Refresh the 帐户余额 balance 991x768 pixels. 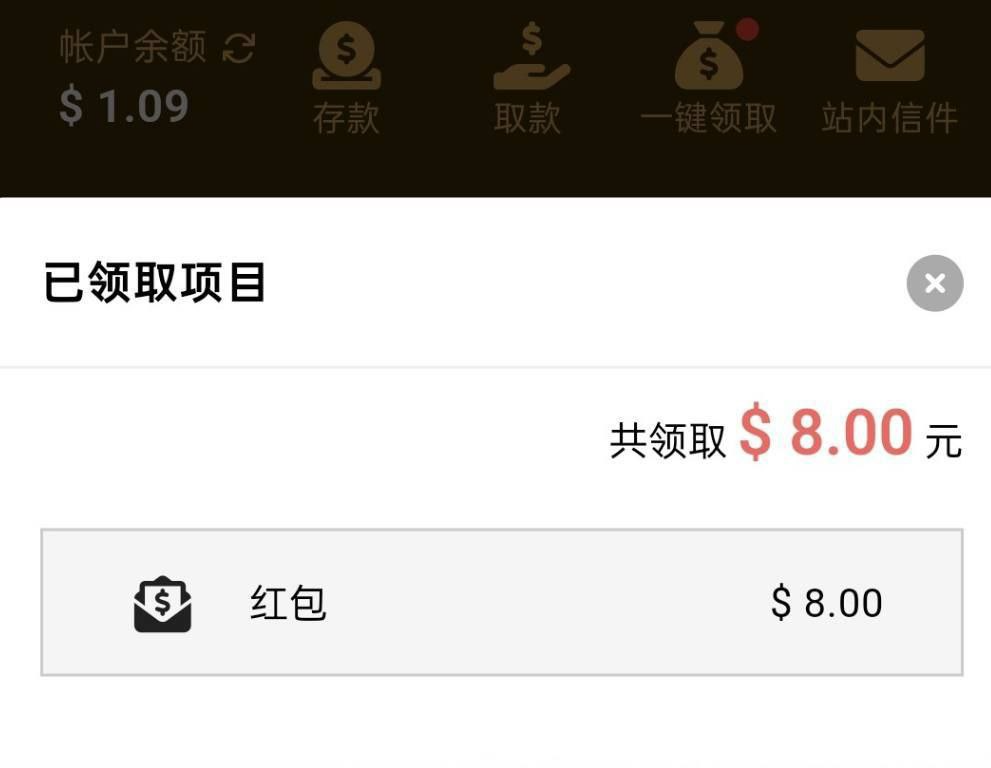(x=239, y=48)
